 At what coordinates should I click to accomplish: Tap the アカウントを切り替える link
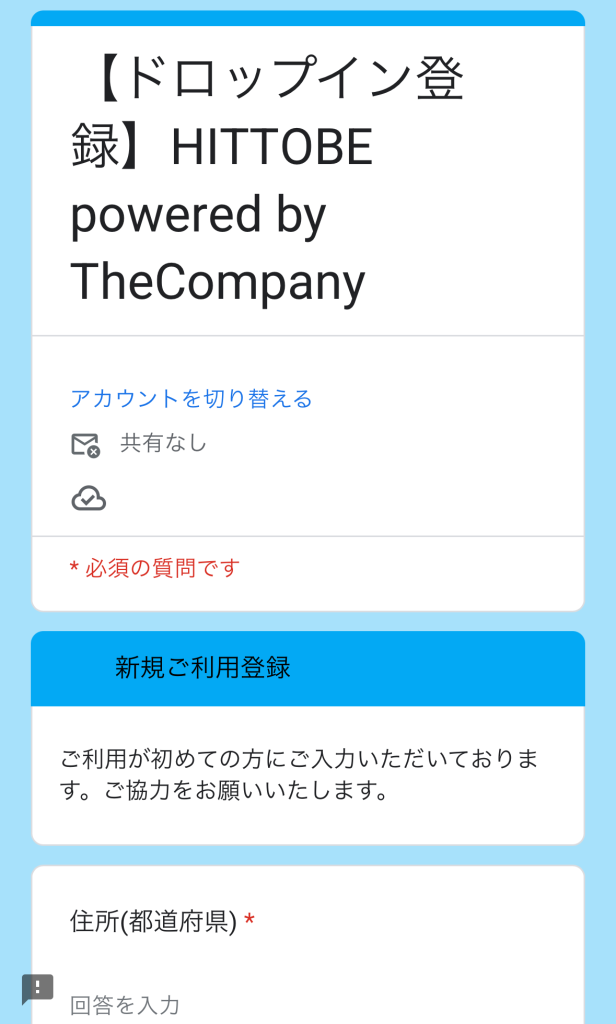(x=191, y=399)
